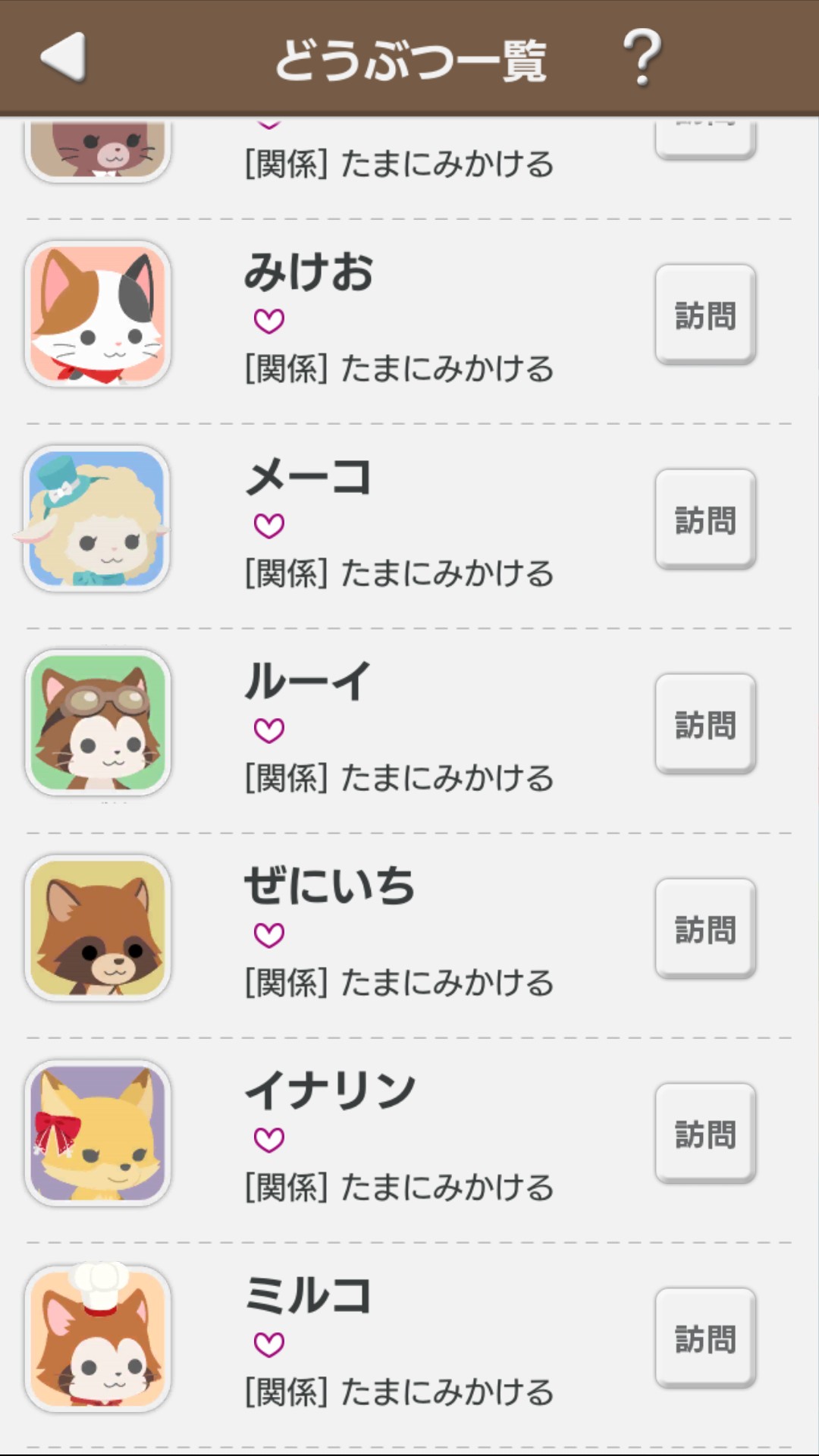
Task: Go back using the white arrow
Action: 63,57
